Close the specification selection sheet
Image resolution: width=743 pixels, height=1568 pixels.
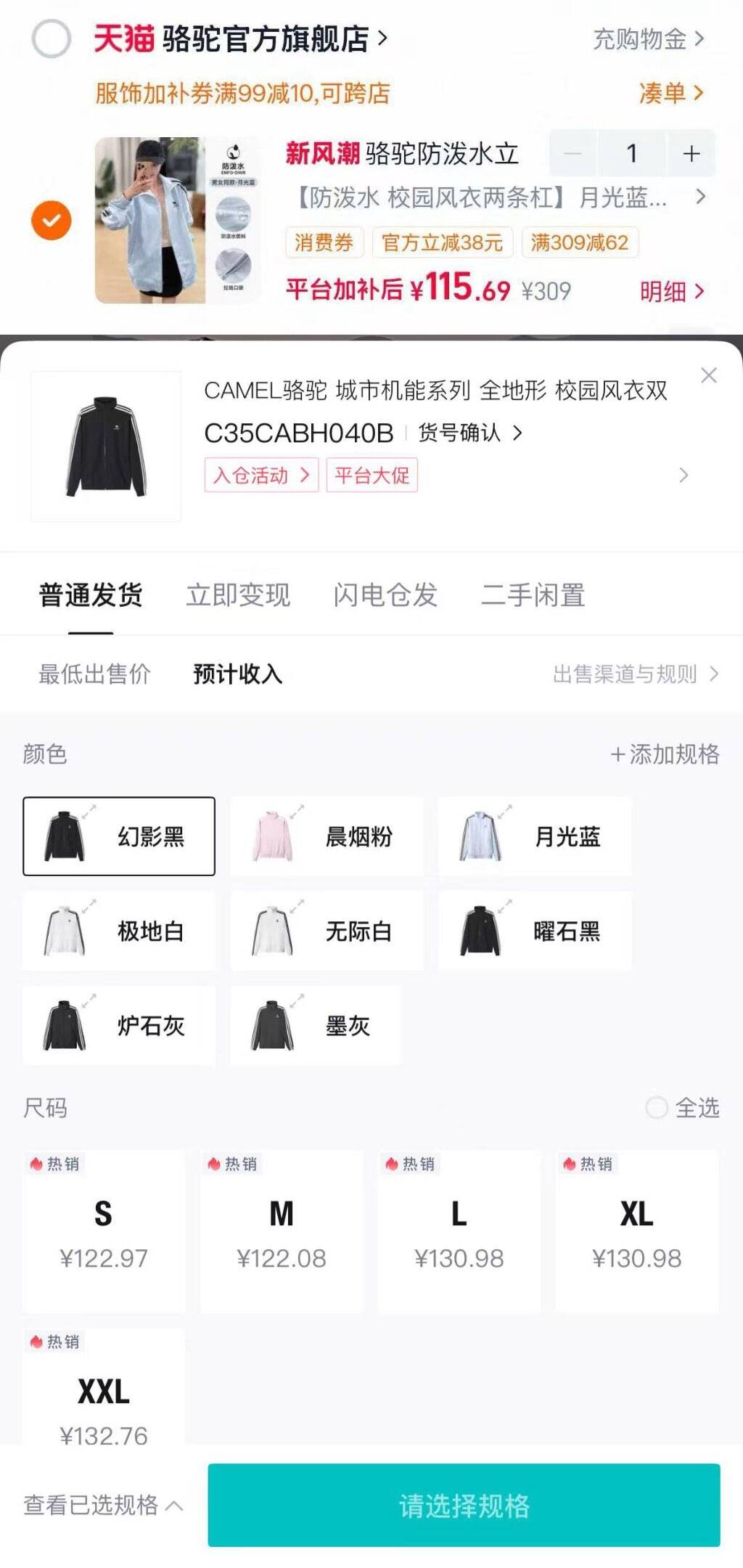709,375
